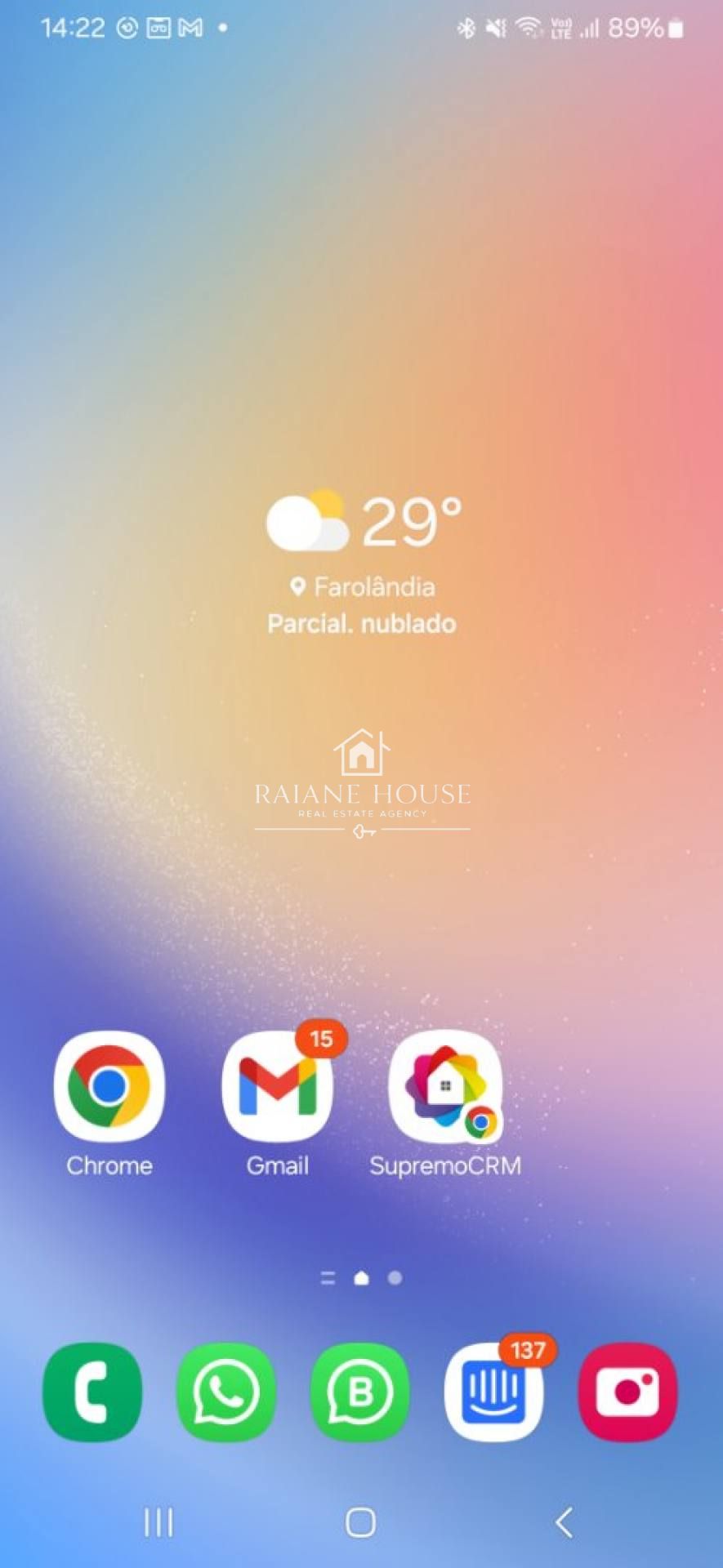The width and height of the screenshot is (723, 1568).
Task: Launch WhatsApp from the dock
Action: pos(226,1392)
